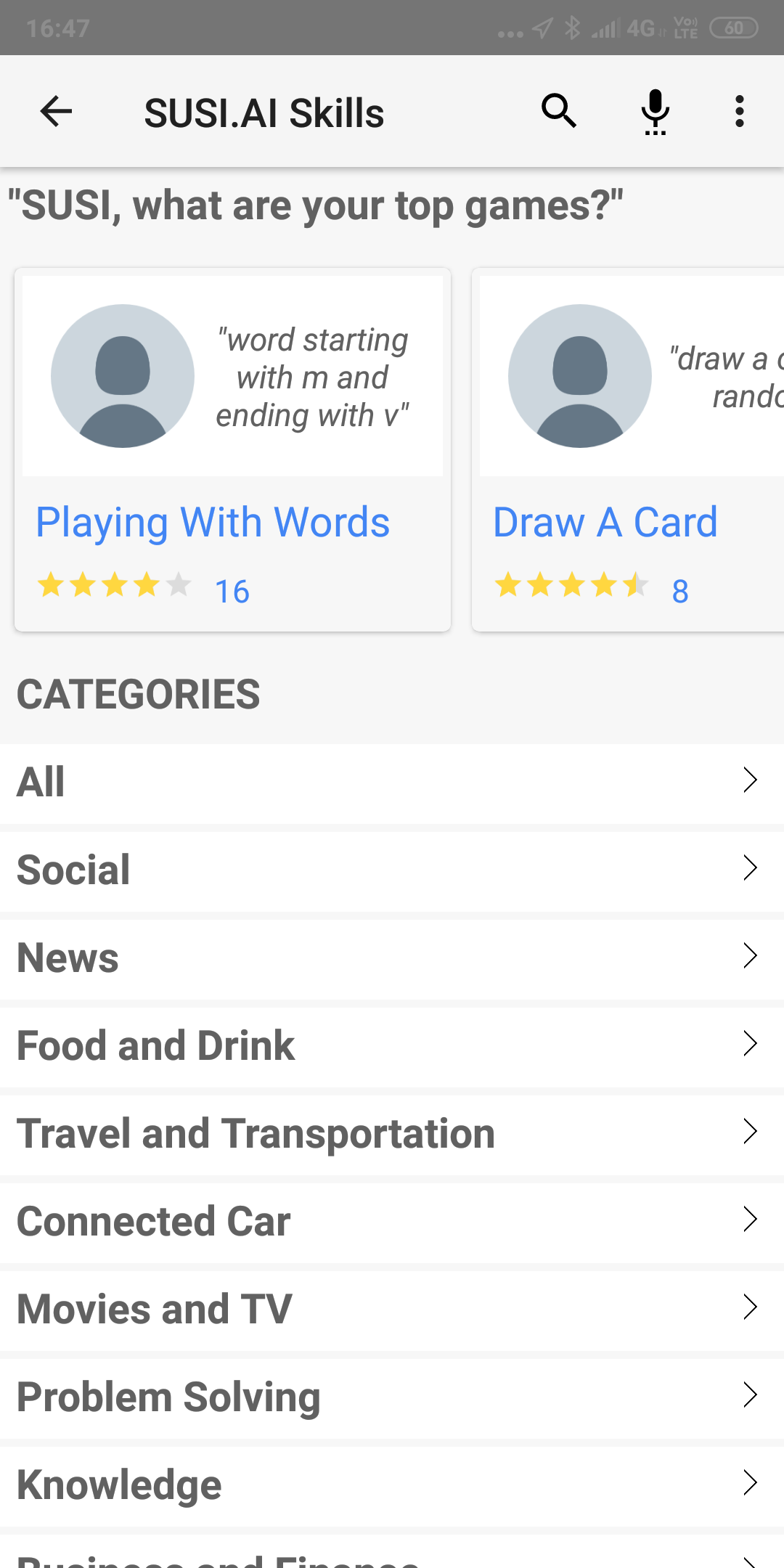The image size is (784, 1568).
Task: Browse Food and Drink skills
Action: (x=392, y=1046)
